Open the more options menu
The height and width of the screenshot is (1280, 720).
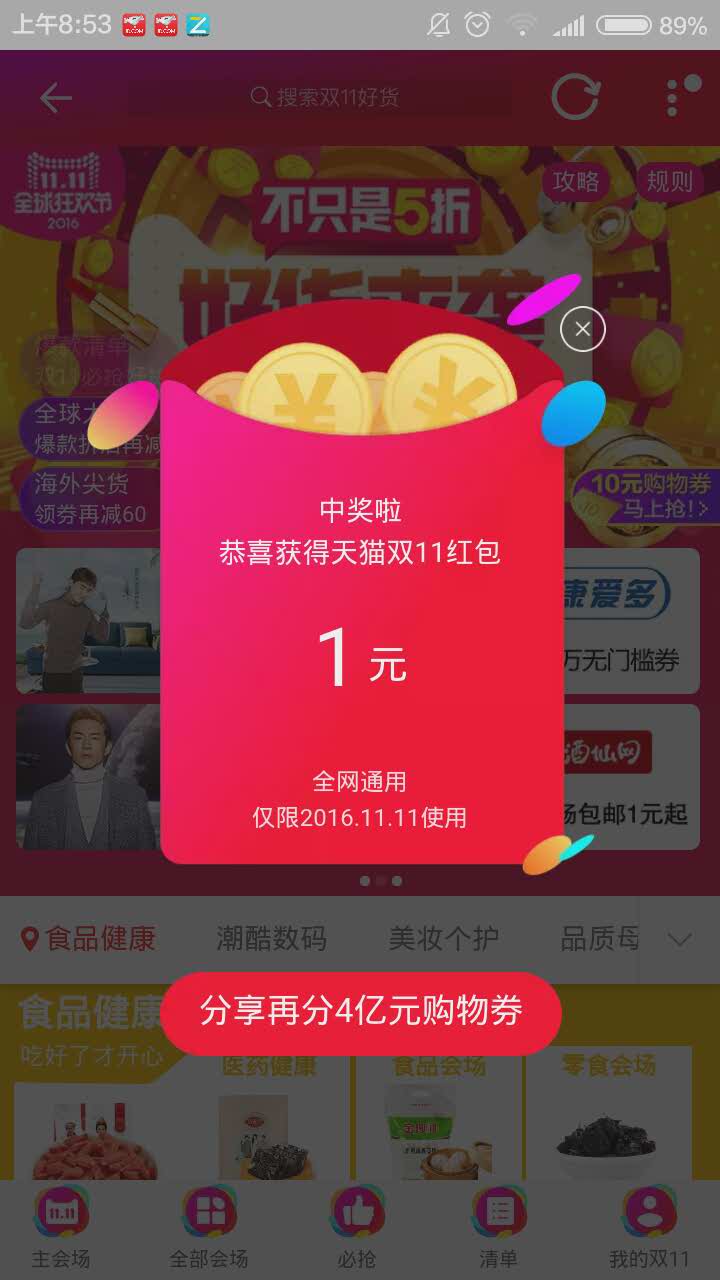[x=684, y=97]
